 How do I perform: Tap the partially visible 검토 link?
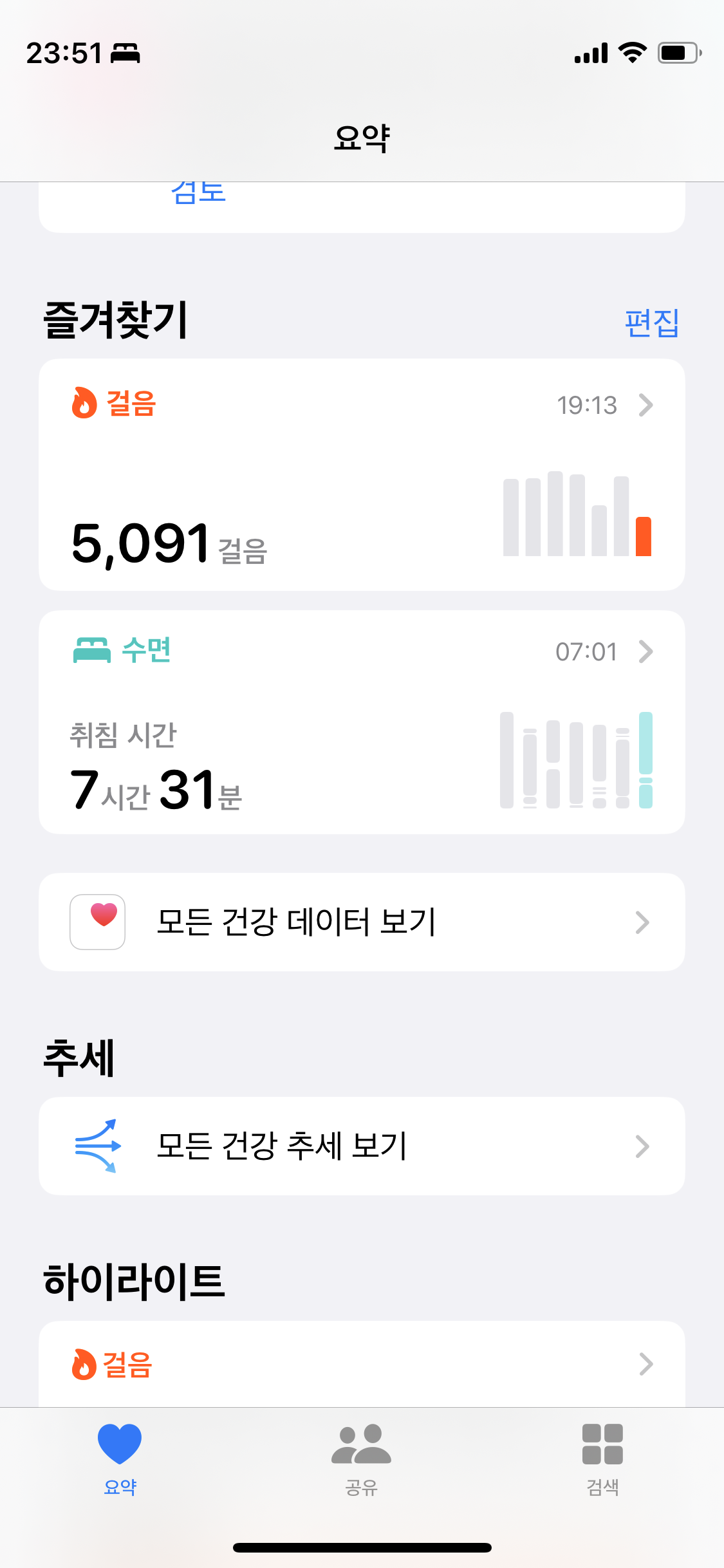tap(198, 193)
